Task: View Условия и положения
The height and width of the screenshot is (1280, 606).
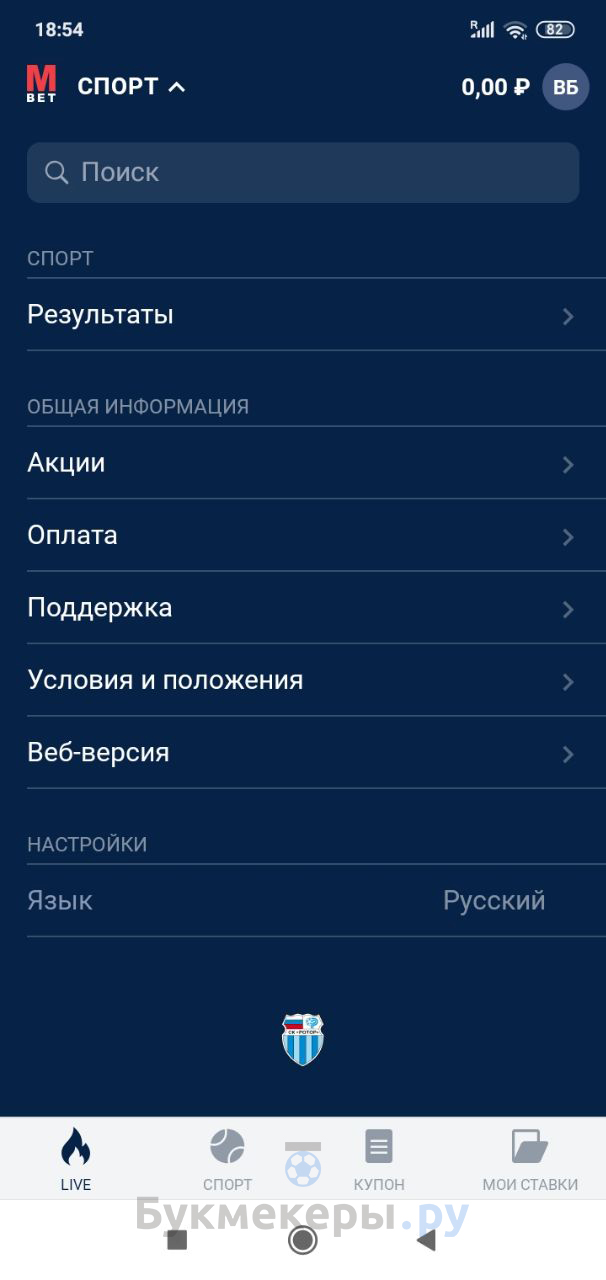Action: (303, 680)
